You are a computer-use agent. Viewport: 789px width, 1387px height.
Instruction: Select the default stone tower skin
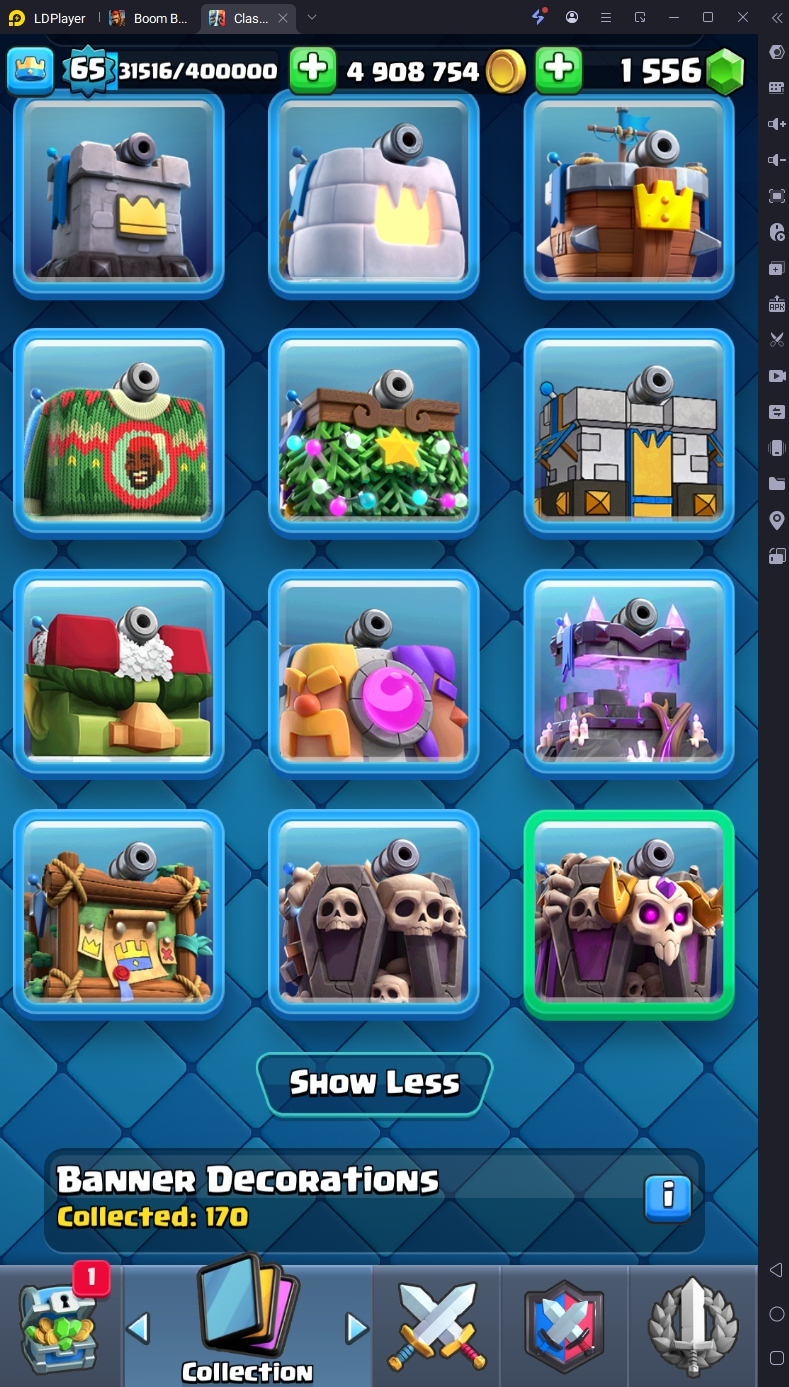(119, 196)
